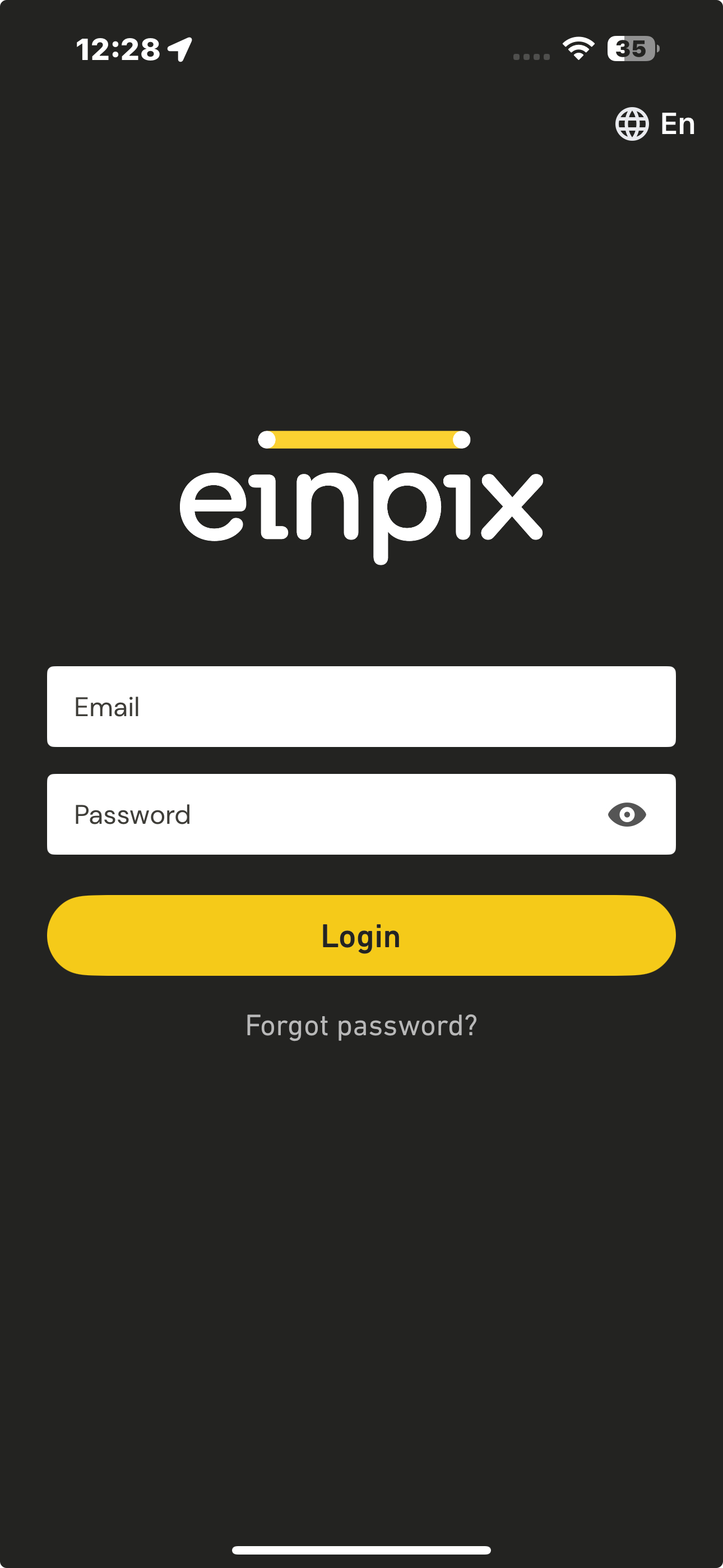Tap the home indicator bar at bottom

[361, 1548]
